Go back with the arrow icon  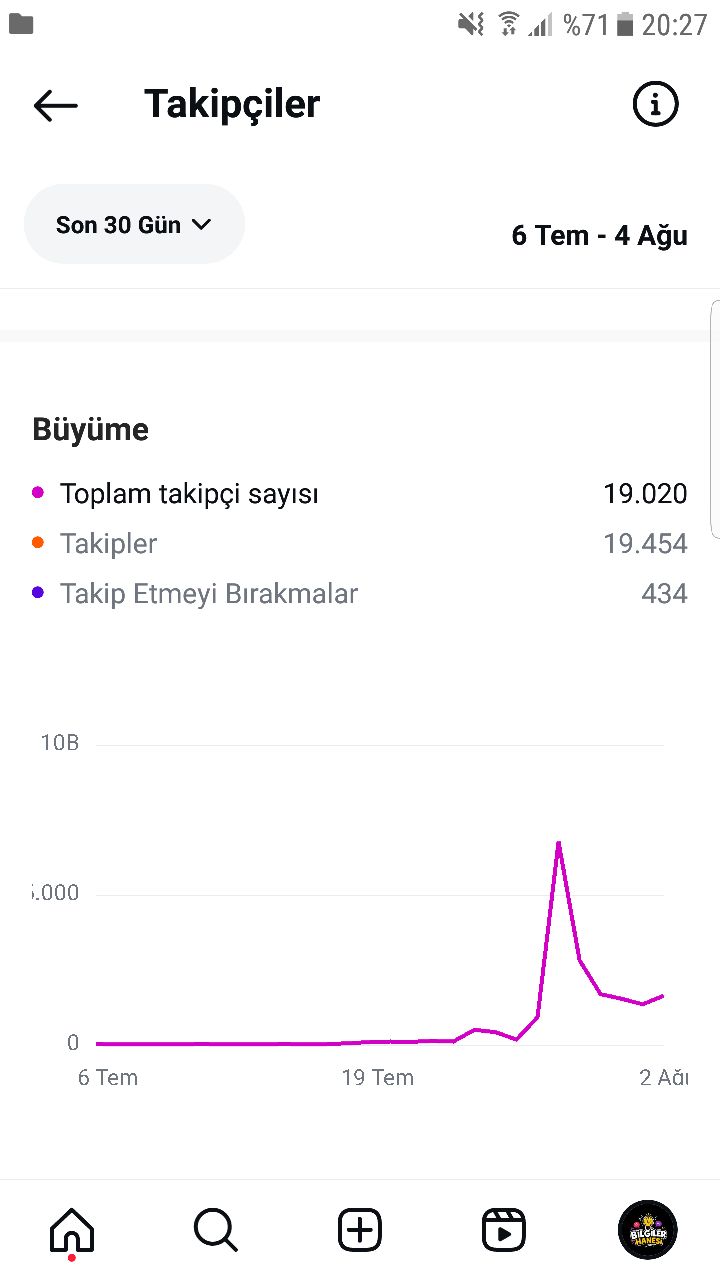(x=55, y=105)
